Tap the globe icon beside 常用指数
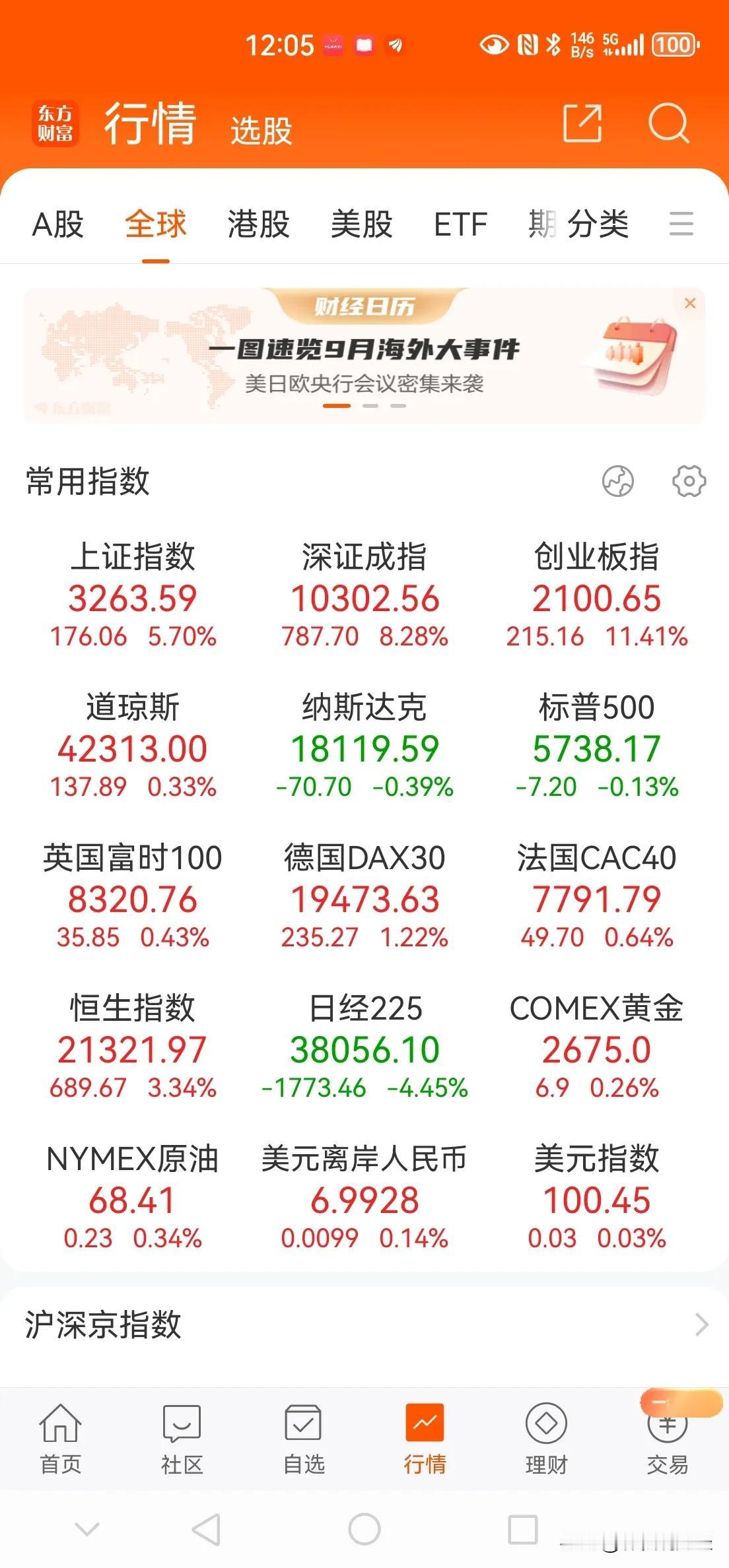The image size is (729, 1568). coord(618,481)
